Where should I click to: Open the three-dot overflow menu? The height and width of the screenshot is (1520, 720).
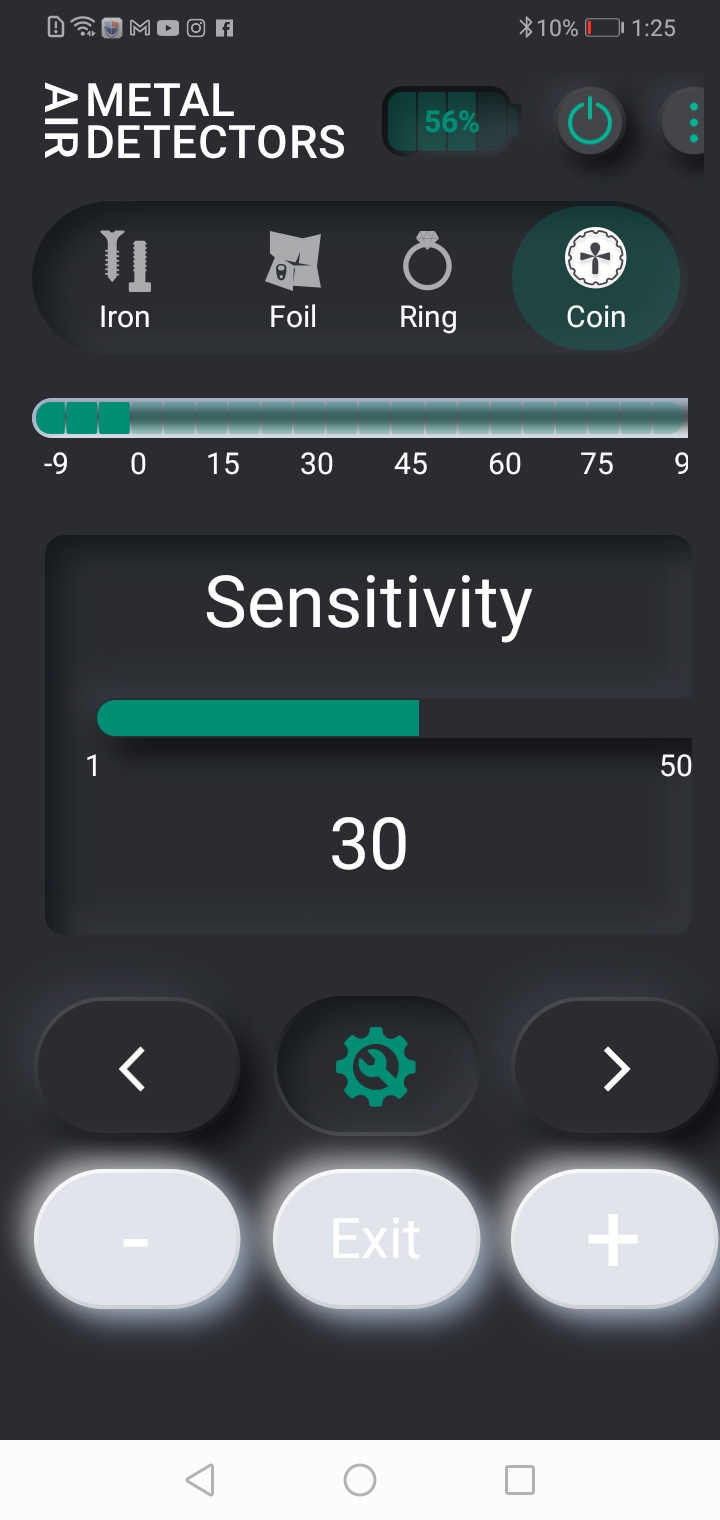(x=694, y=123)
